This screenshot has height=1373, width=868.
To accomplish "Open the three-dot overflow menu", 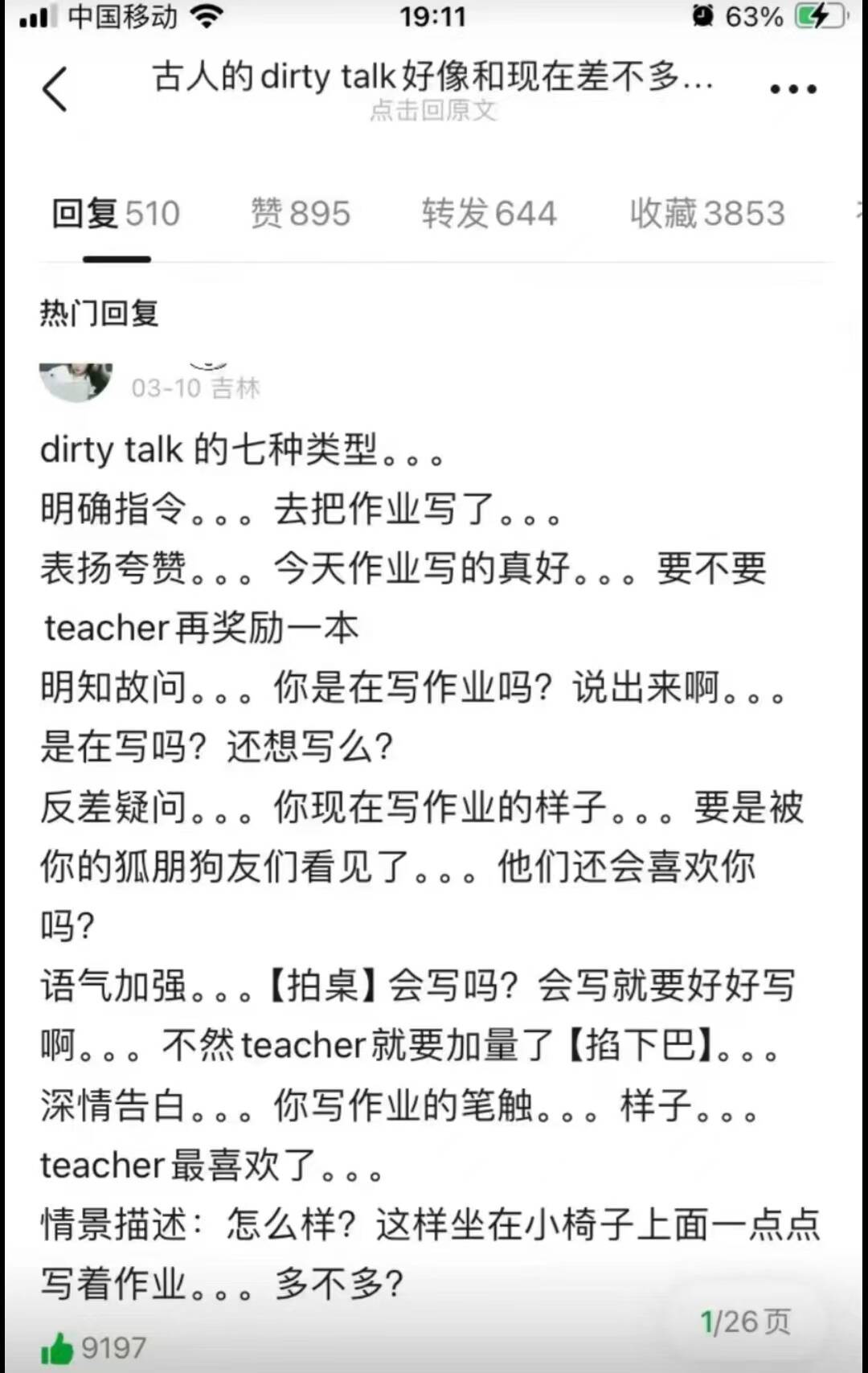I will (792, 89).
